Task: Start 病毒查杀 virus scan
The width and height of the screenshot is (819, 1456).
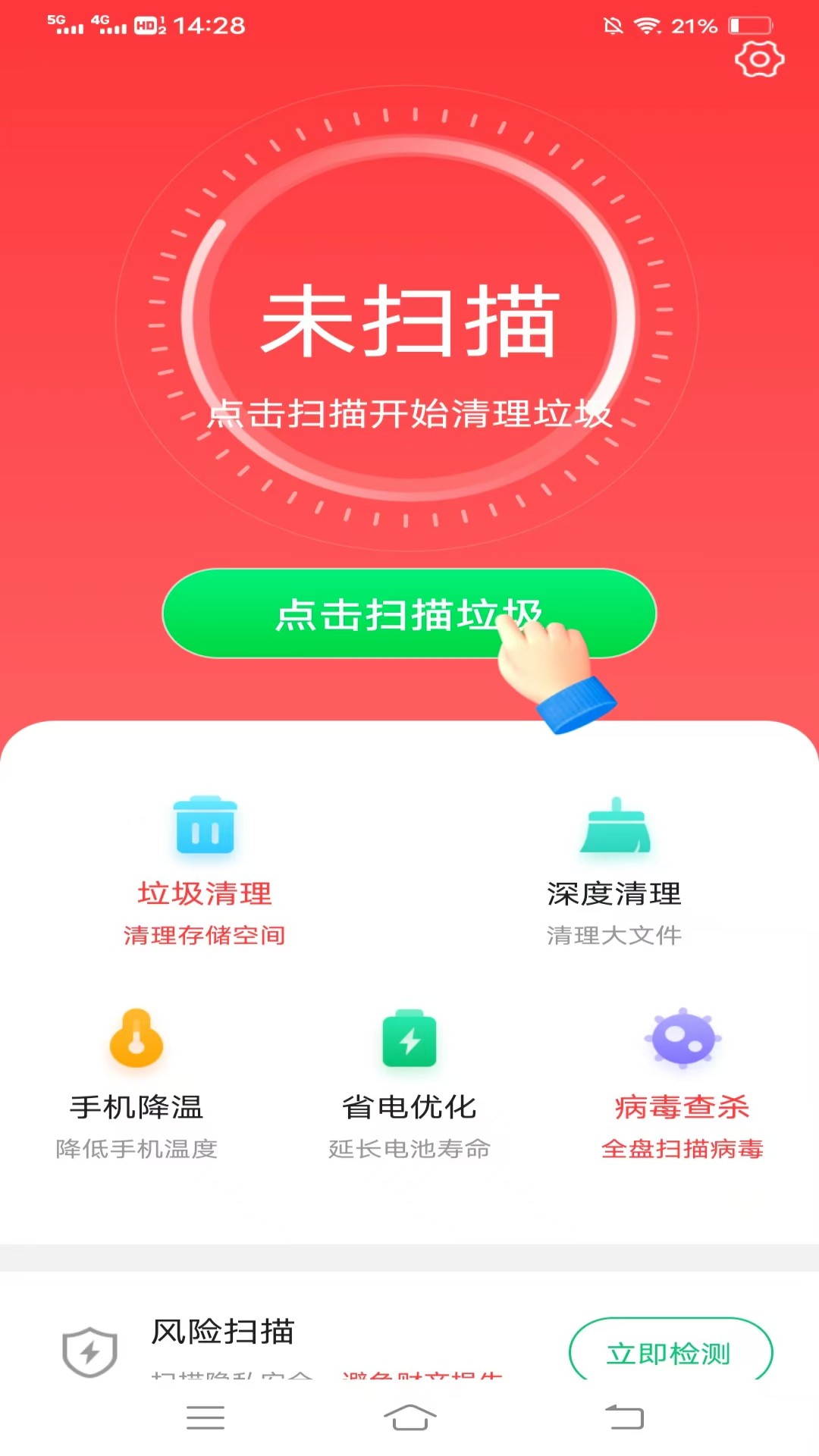Action: 682,1083
